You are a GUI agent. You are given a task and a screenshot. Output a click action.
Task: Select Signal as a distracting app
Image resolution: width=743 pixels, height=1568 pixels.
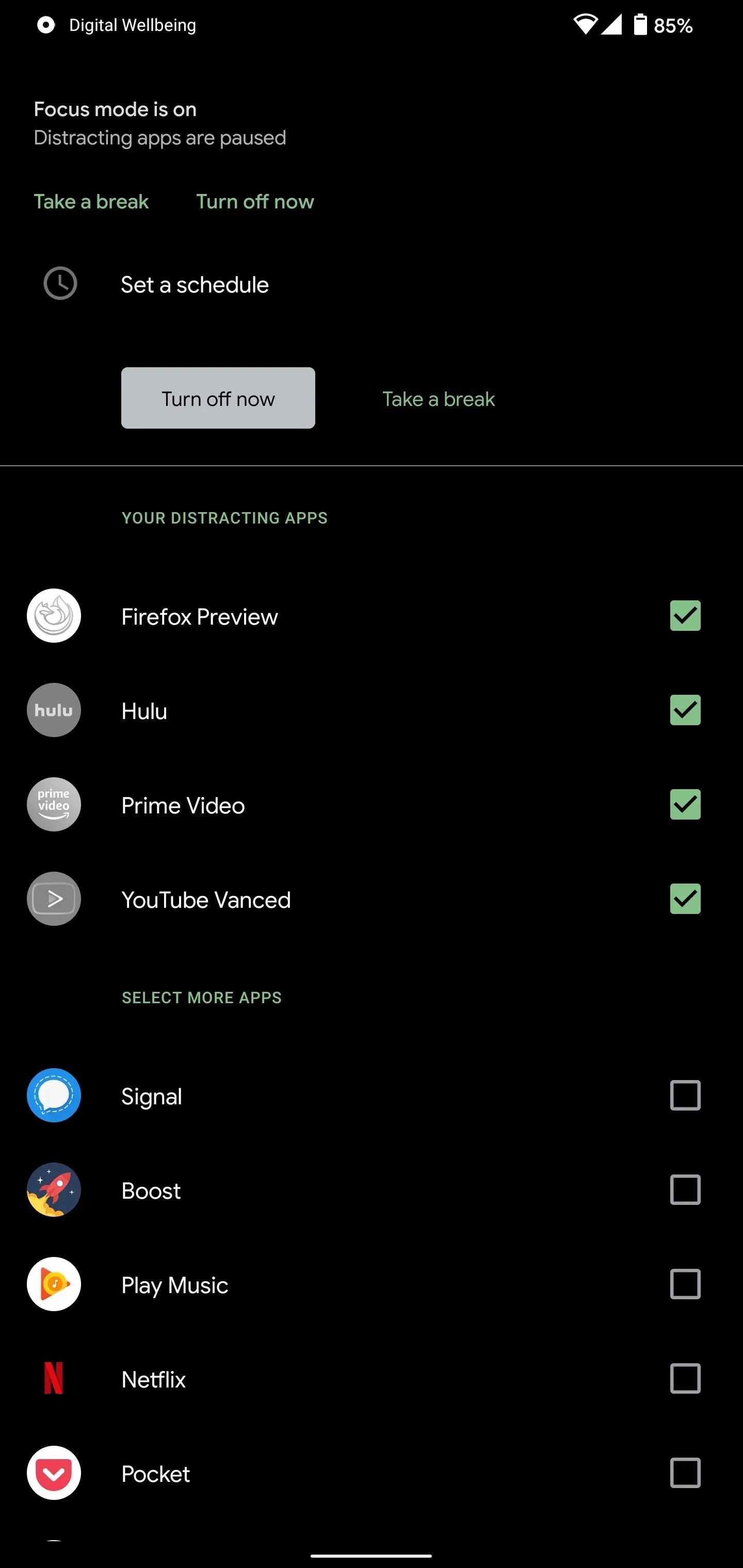pos(685,1095)
